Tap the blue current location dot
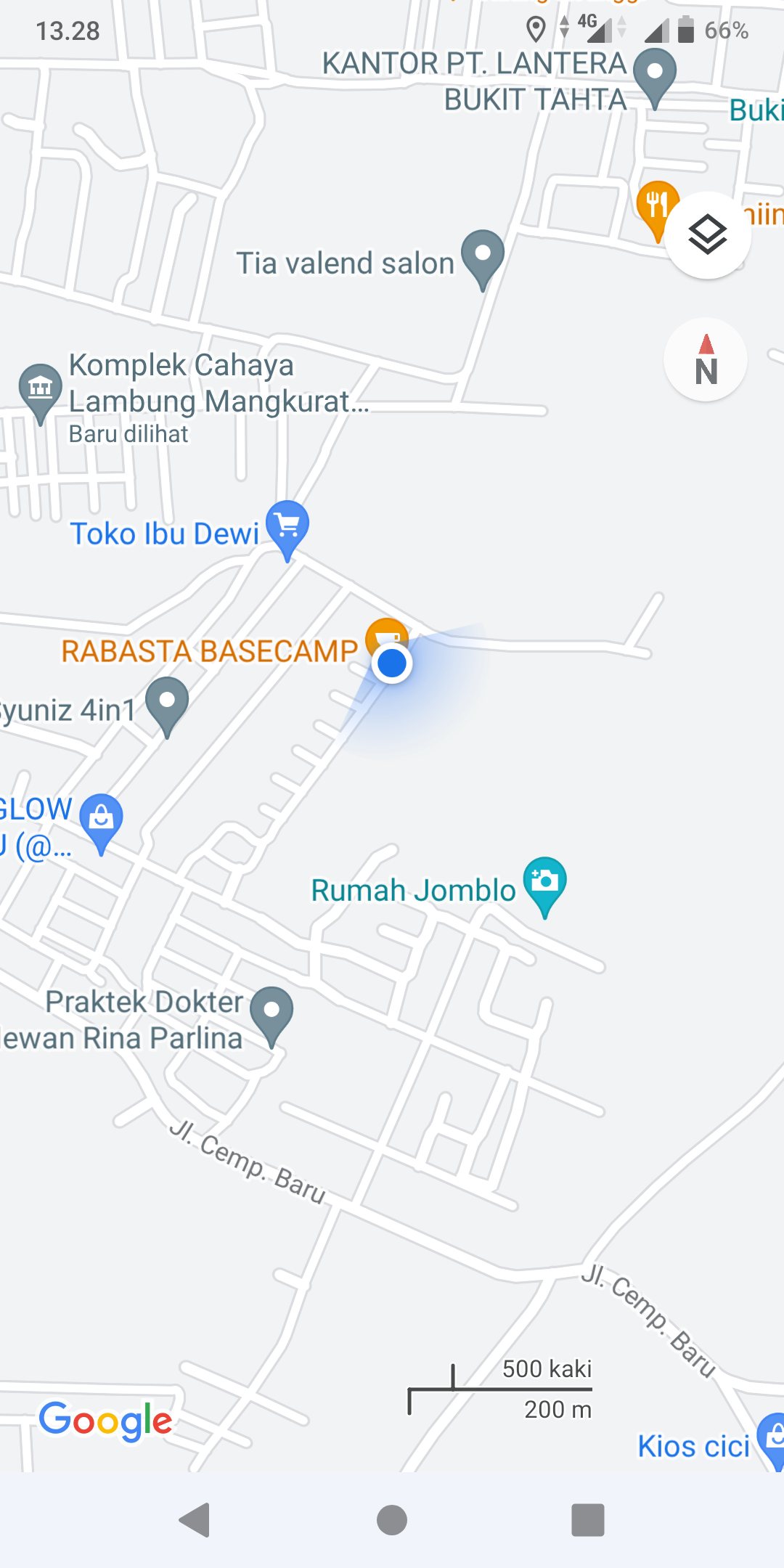784x1568 pixels. pyautogui.click(x=392, y=663)
